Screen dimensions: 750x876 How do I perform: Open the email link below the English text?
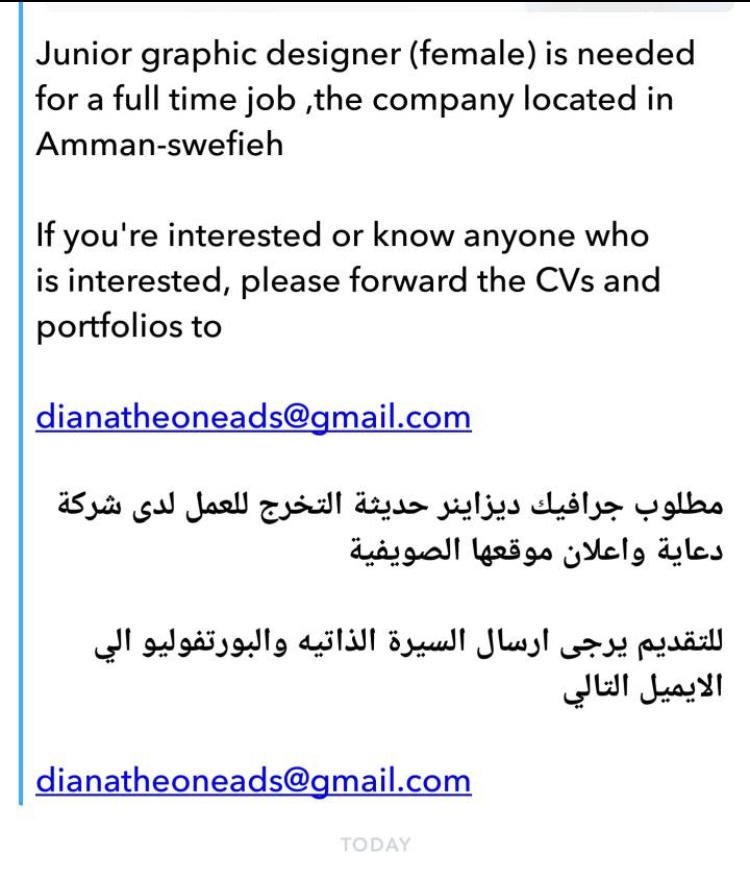click(253, 416)
